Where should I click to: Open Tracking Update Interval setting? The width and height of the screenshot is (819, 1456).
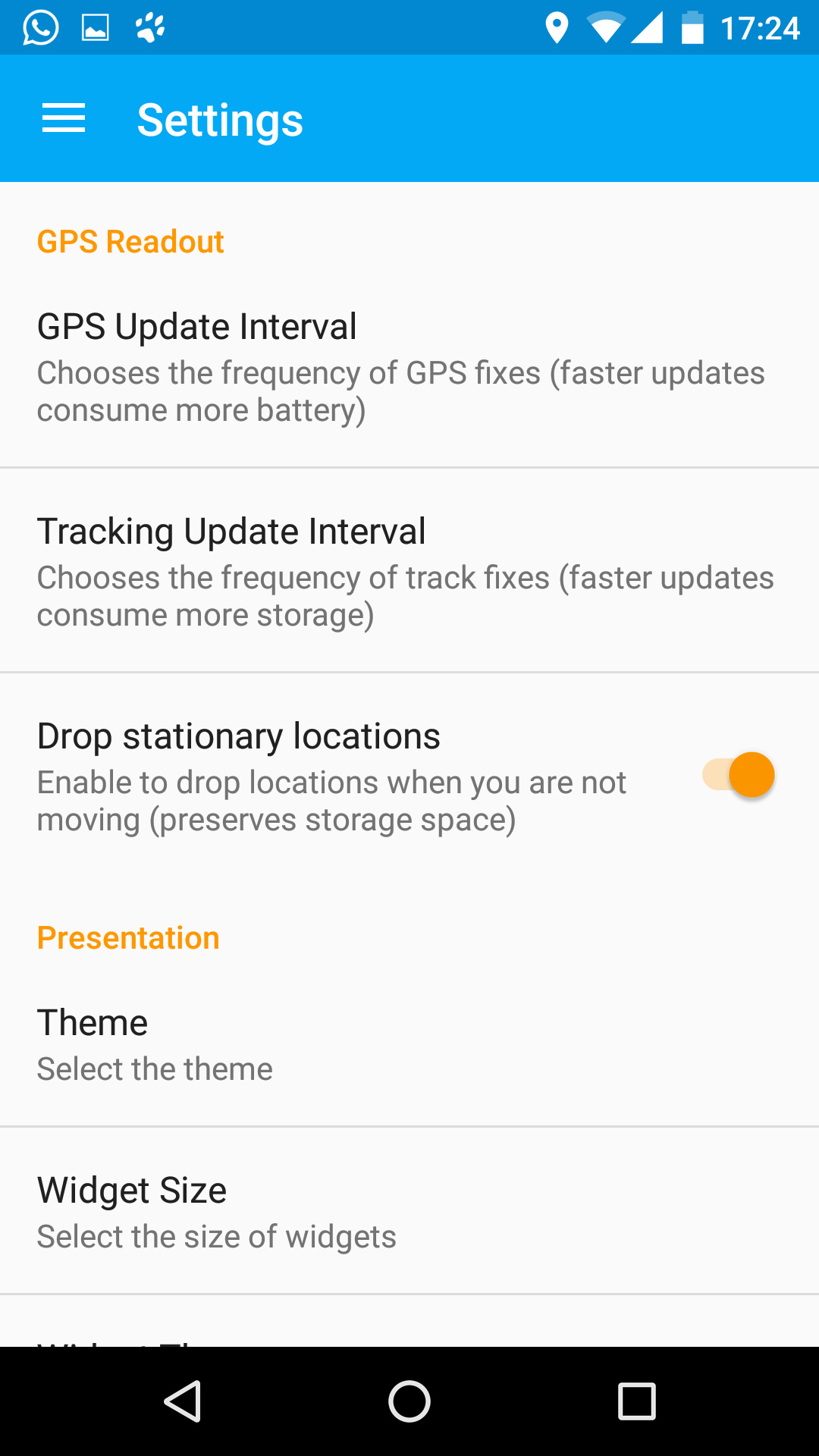(409, 572)
